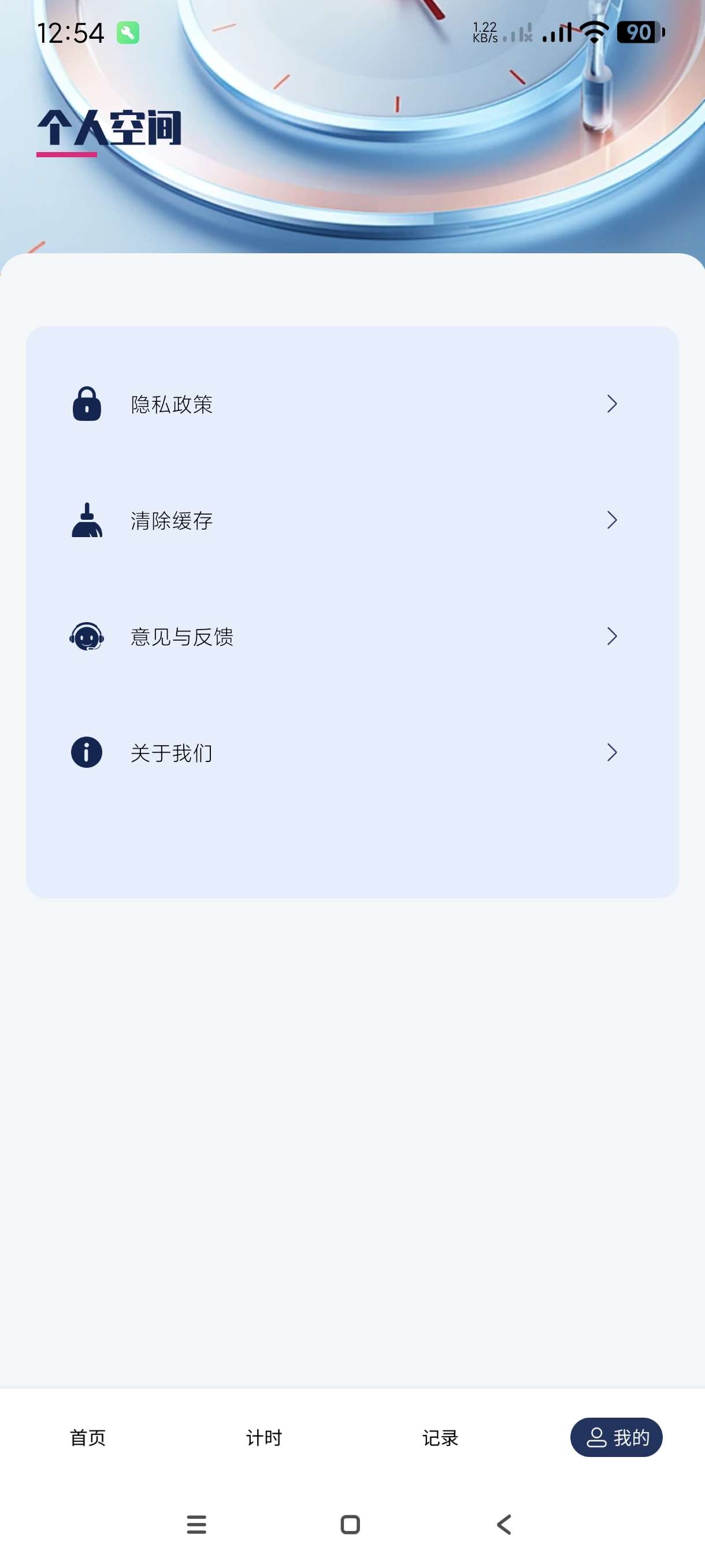
Task: Go to the 记录 records tab
Action: click(440, 1438)
